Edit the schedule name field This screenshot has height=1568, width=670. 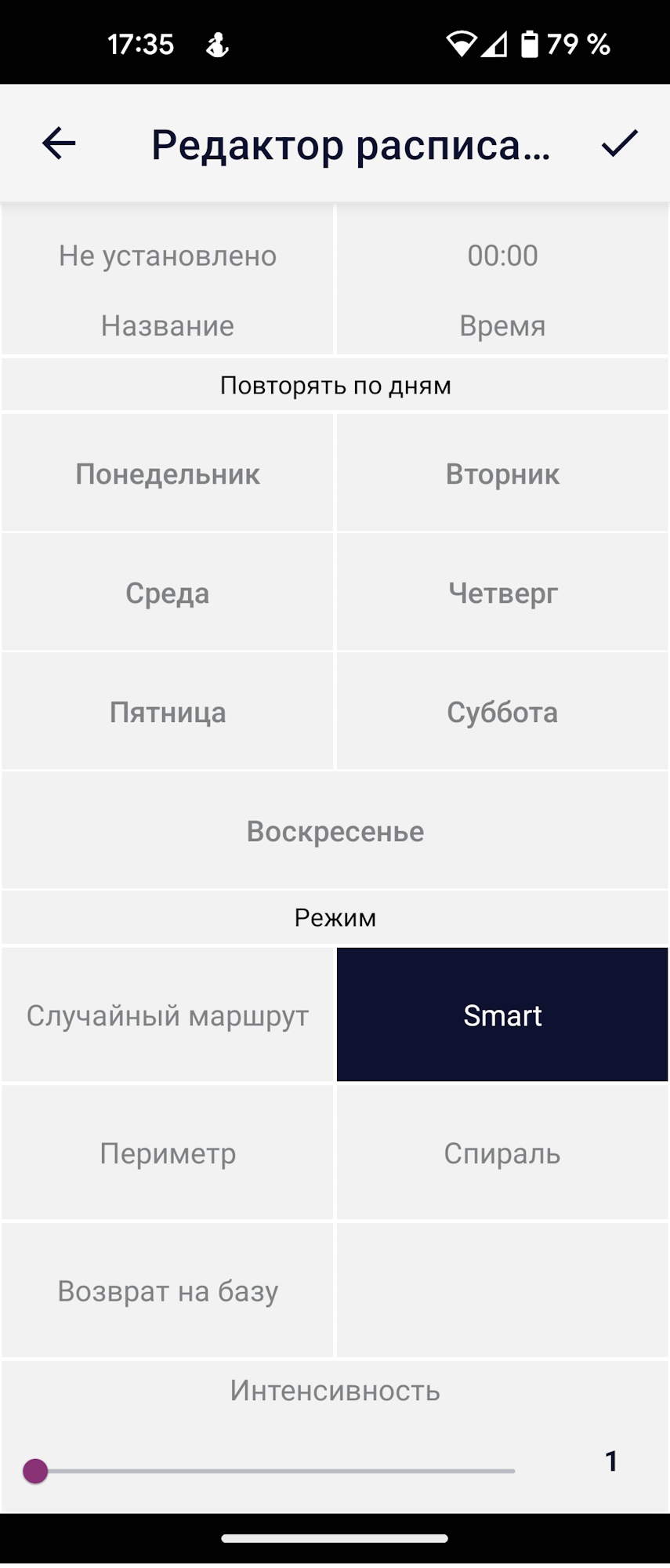(x=168, y=280)
